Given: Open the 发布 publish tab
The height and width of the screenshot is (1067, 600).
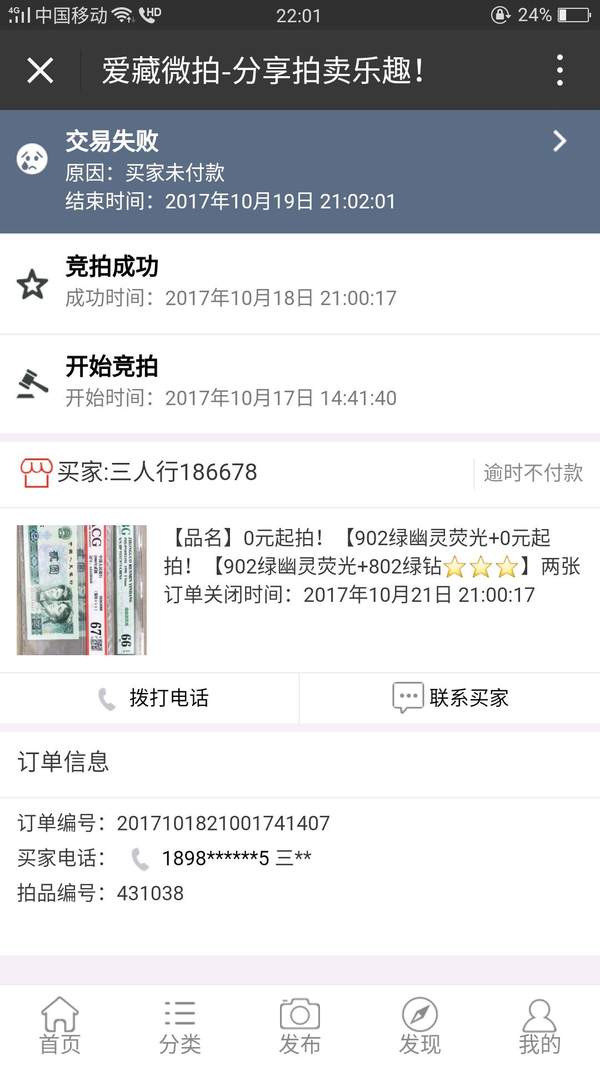Looking at the screenshot, I should point(300,1026).
